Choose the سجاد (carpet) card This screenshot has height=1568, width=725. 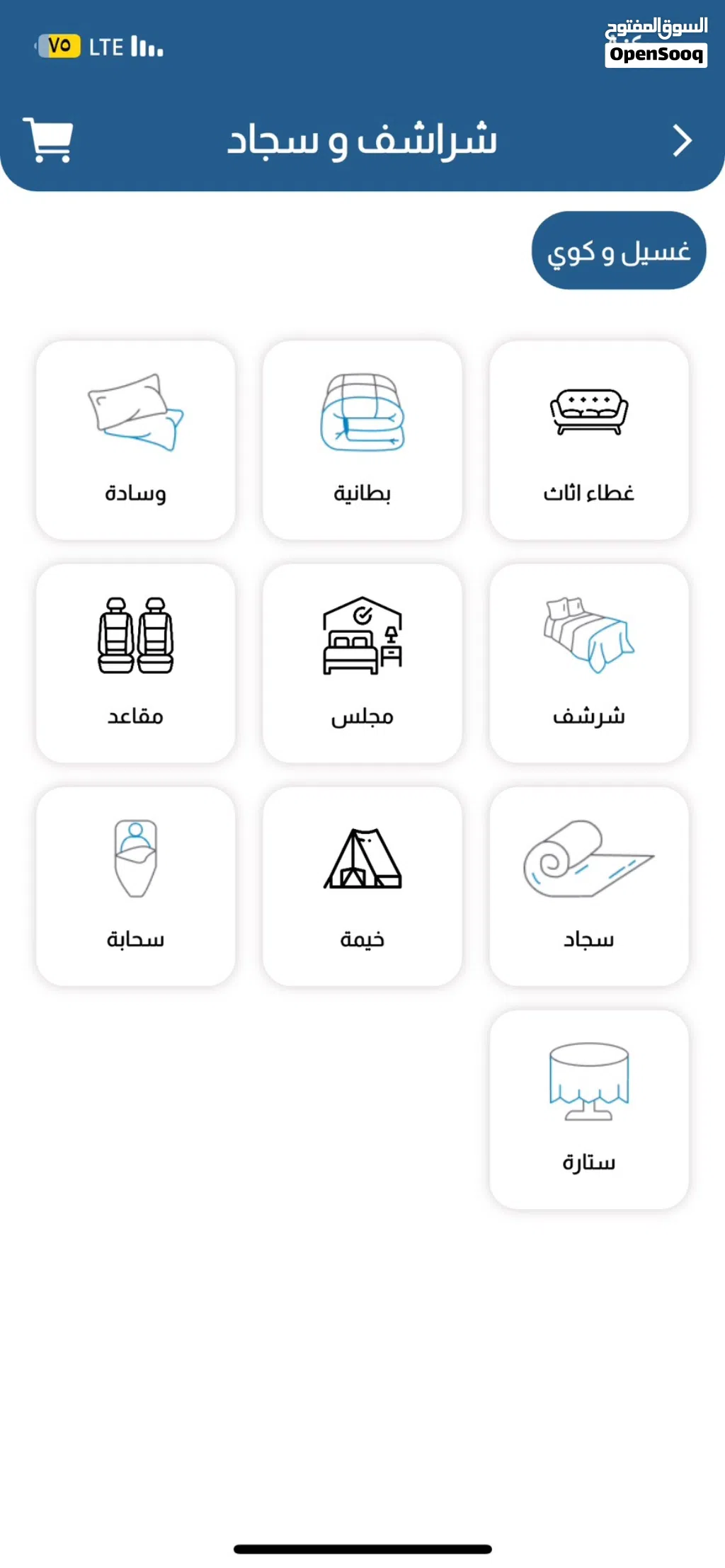point(589,886)
